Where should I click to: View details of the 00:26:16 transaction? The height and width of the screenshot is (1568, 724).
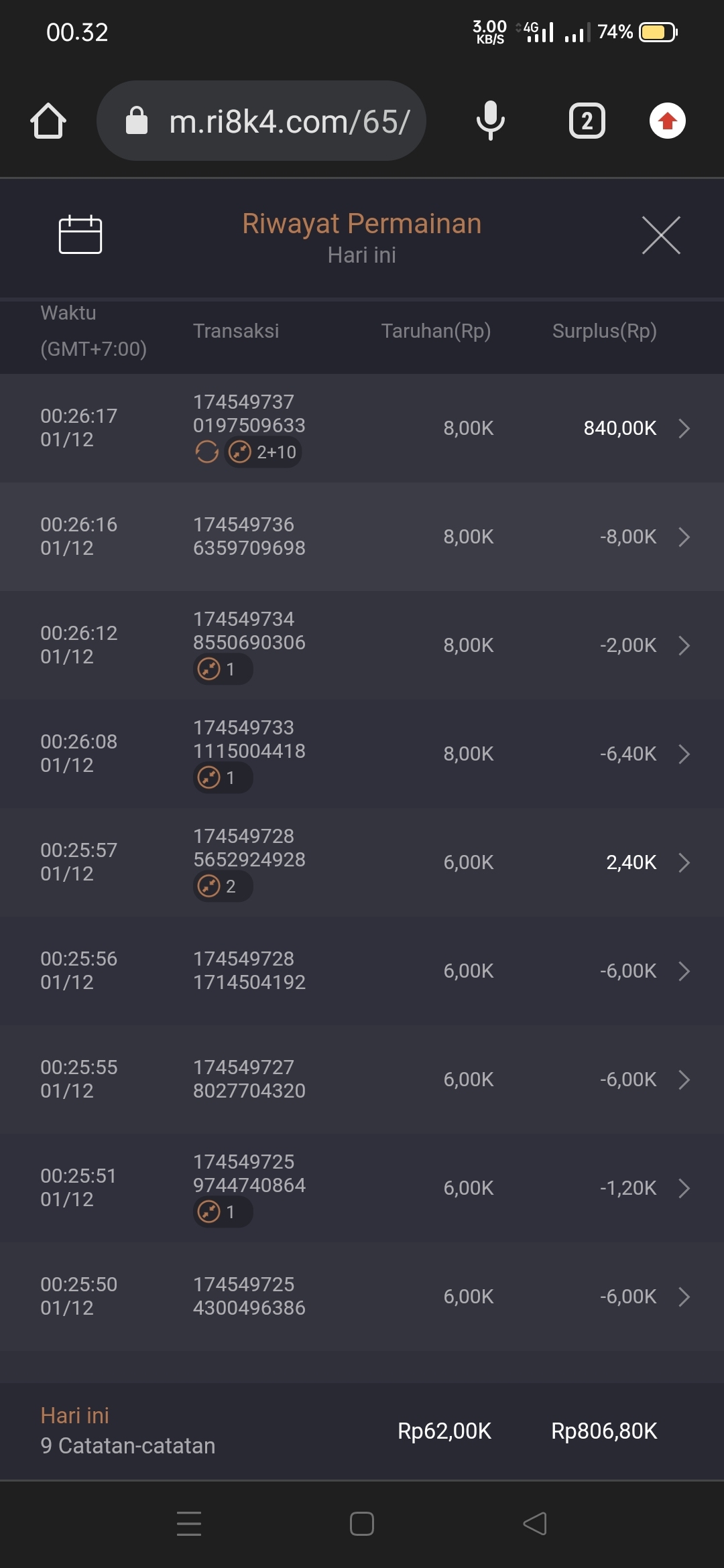pyautogui.click(x=683, y=537)
